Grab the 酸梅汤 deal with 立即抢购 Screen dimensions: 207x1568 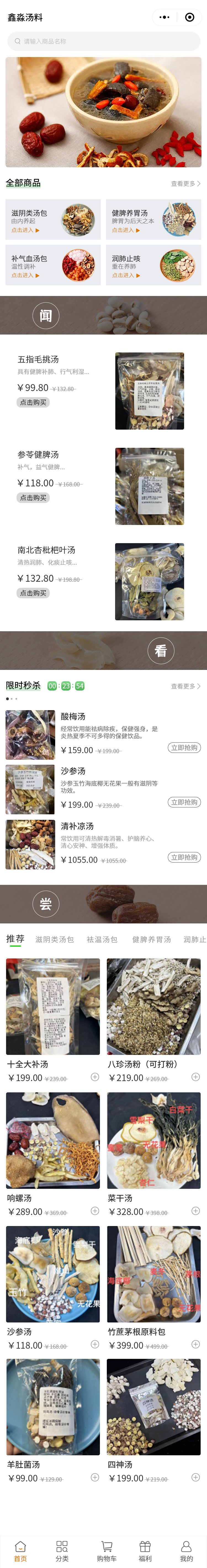[x=184, y=747]
